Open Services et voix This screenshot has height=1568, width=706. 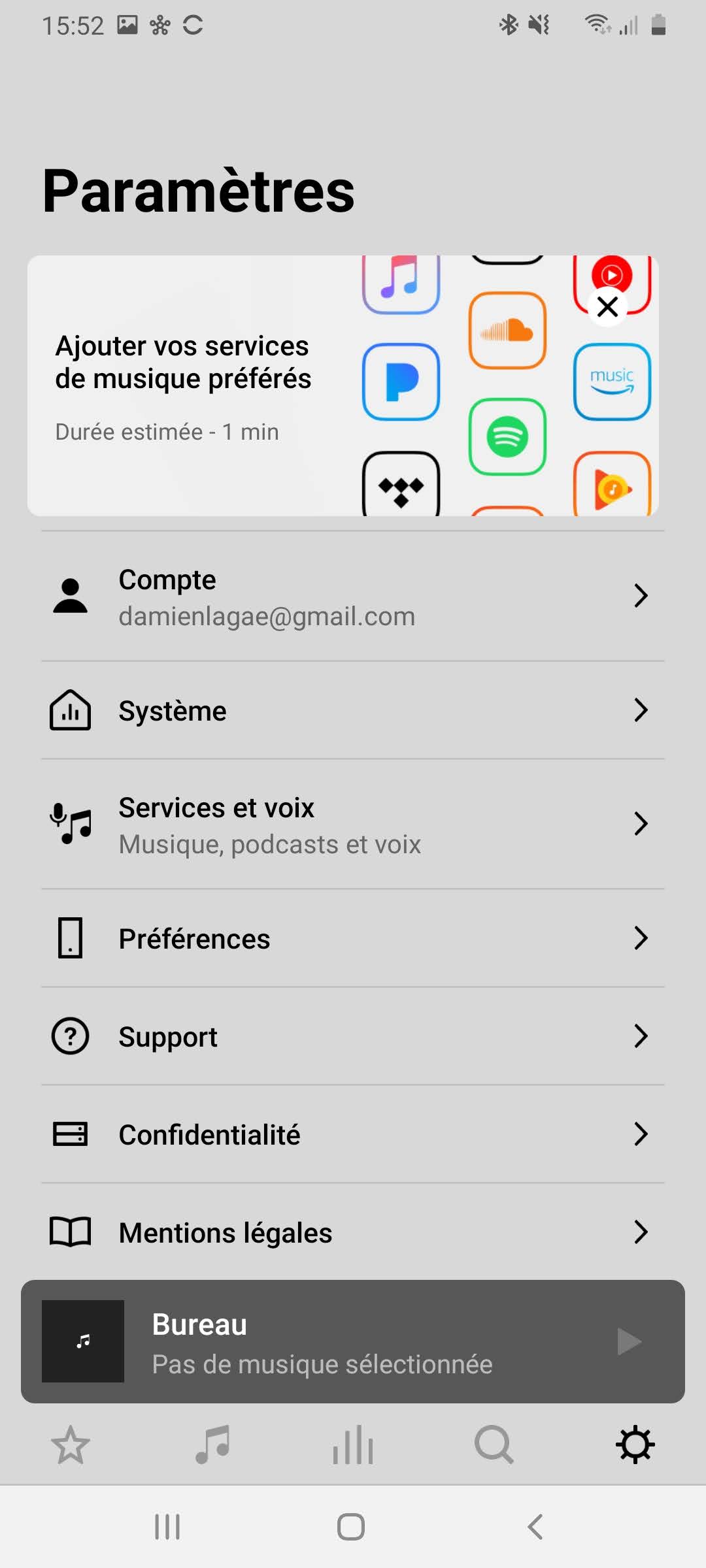[x=353, y=824]
